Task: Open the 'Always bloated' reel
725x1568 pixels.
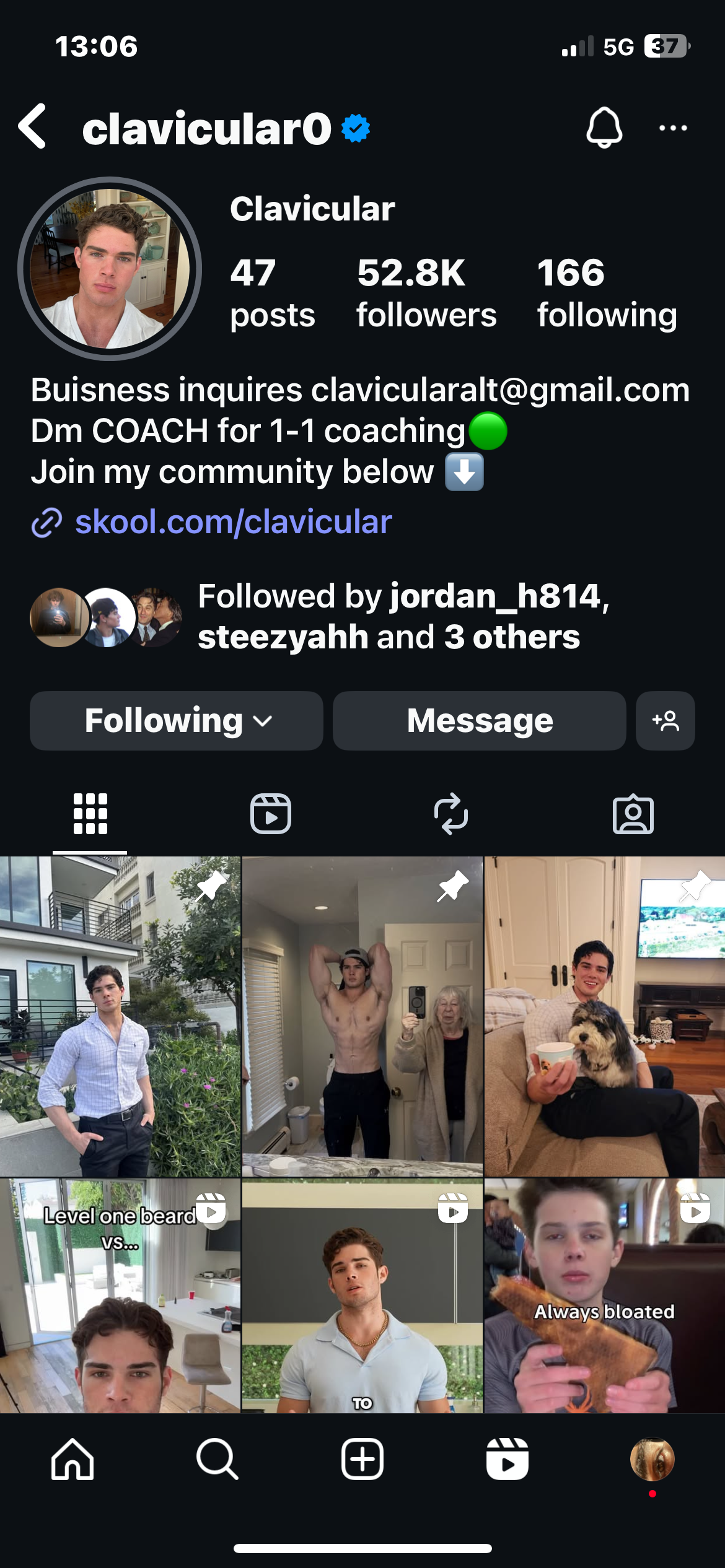Action: pyautogui.click(x=604, y=1296)
